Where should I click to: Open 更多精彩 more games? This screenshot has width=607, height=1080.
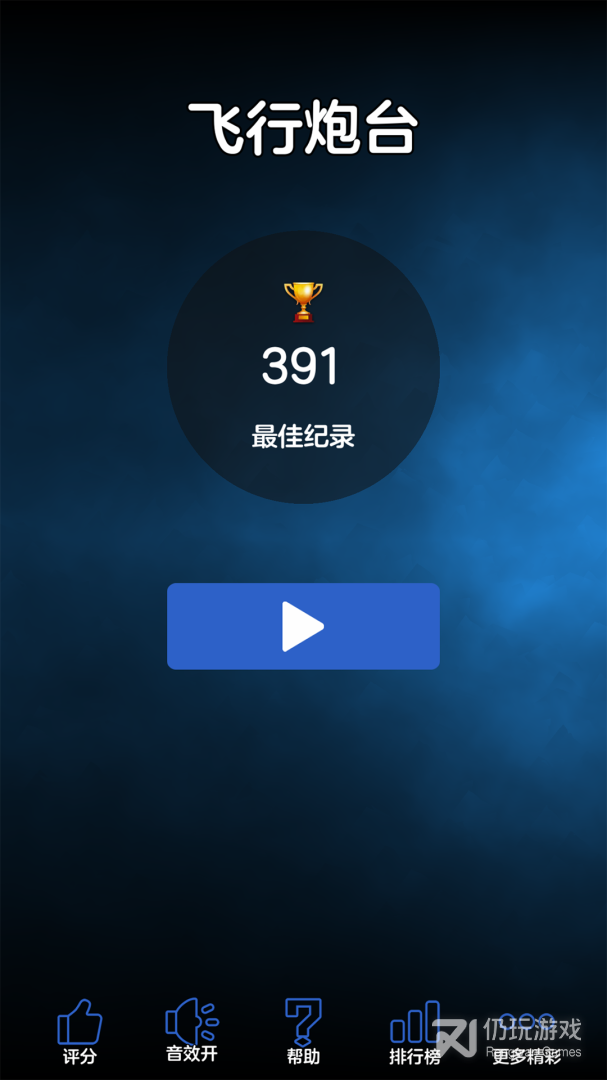pyautogui.click(x=527, y=1035)
